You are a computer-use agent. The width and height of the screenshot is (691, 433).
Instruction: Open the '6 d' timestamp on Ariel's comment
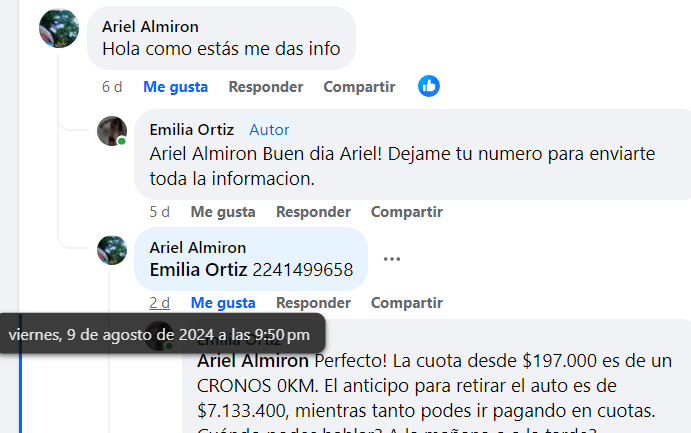click(112, 87)
